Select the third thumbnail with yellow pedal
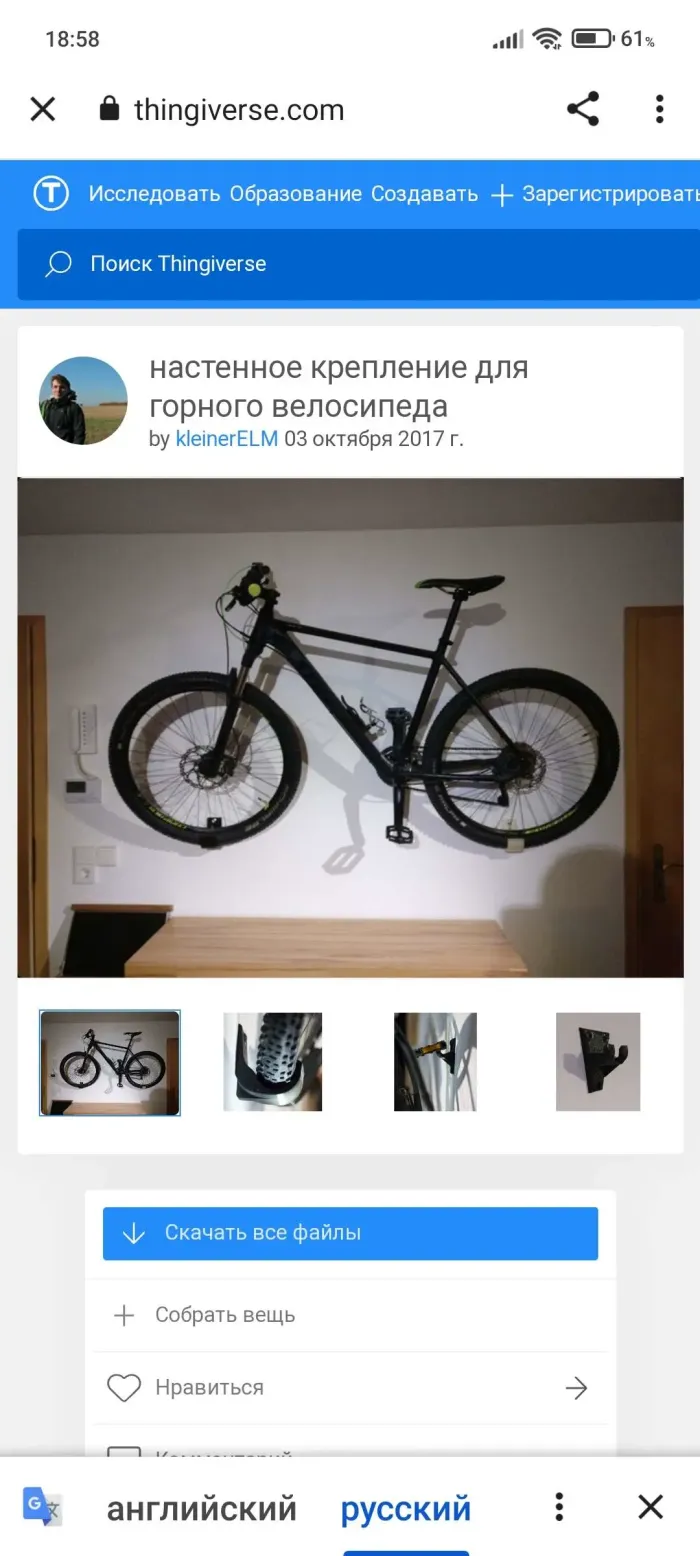 click(435, 1062)
